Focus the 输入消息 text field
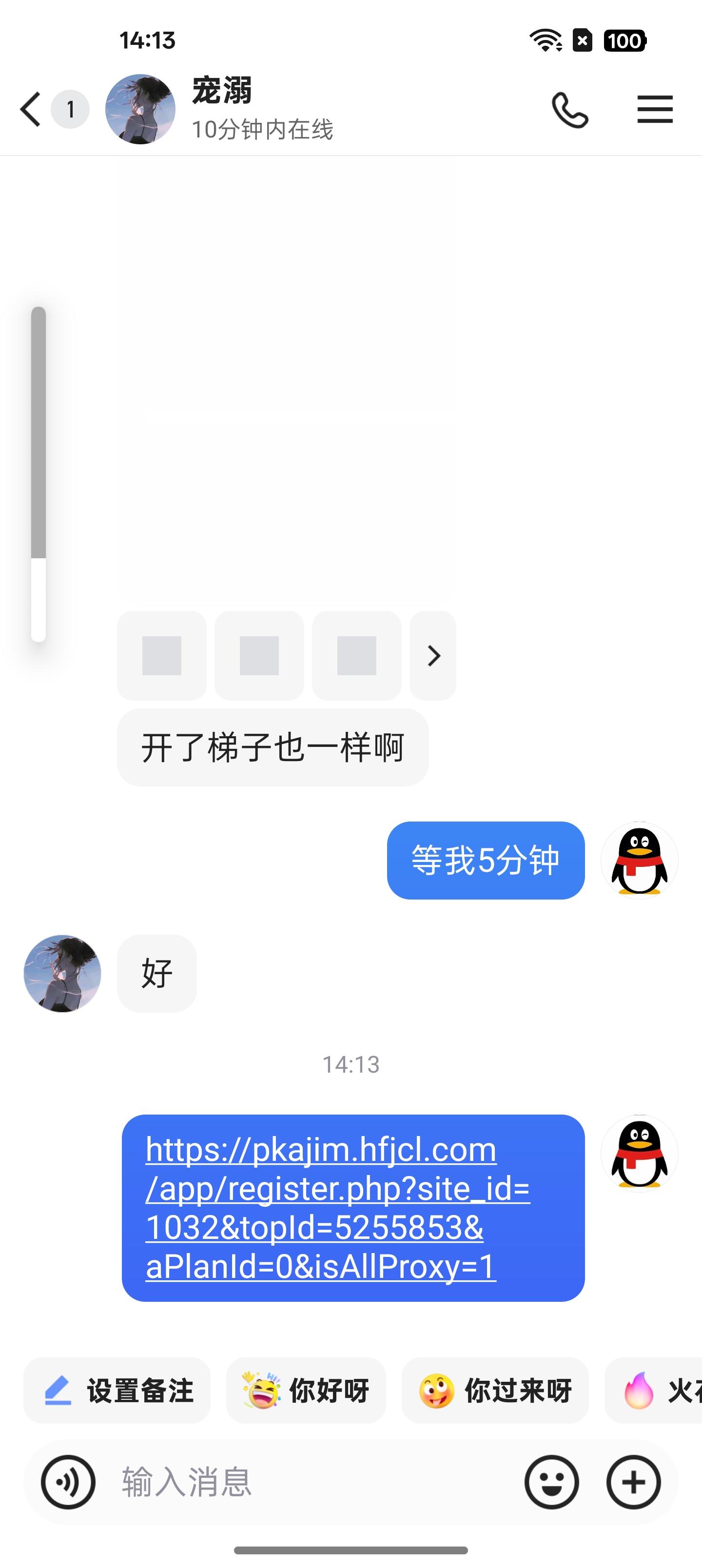 304,1482
